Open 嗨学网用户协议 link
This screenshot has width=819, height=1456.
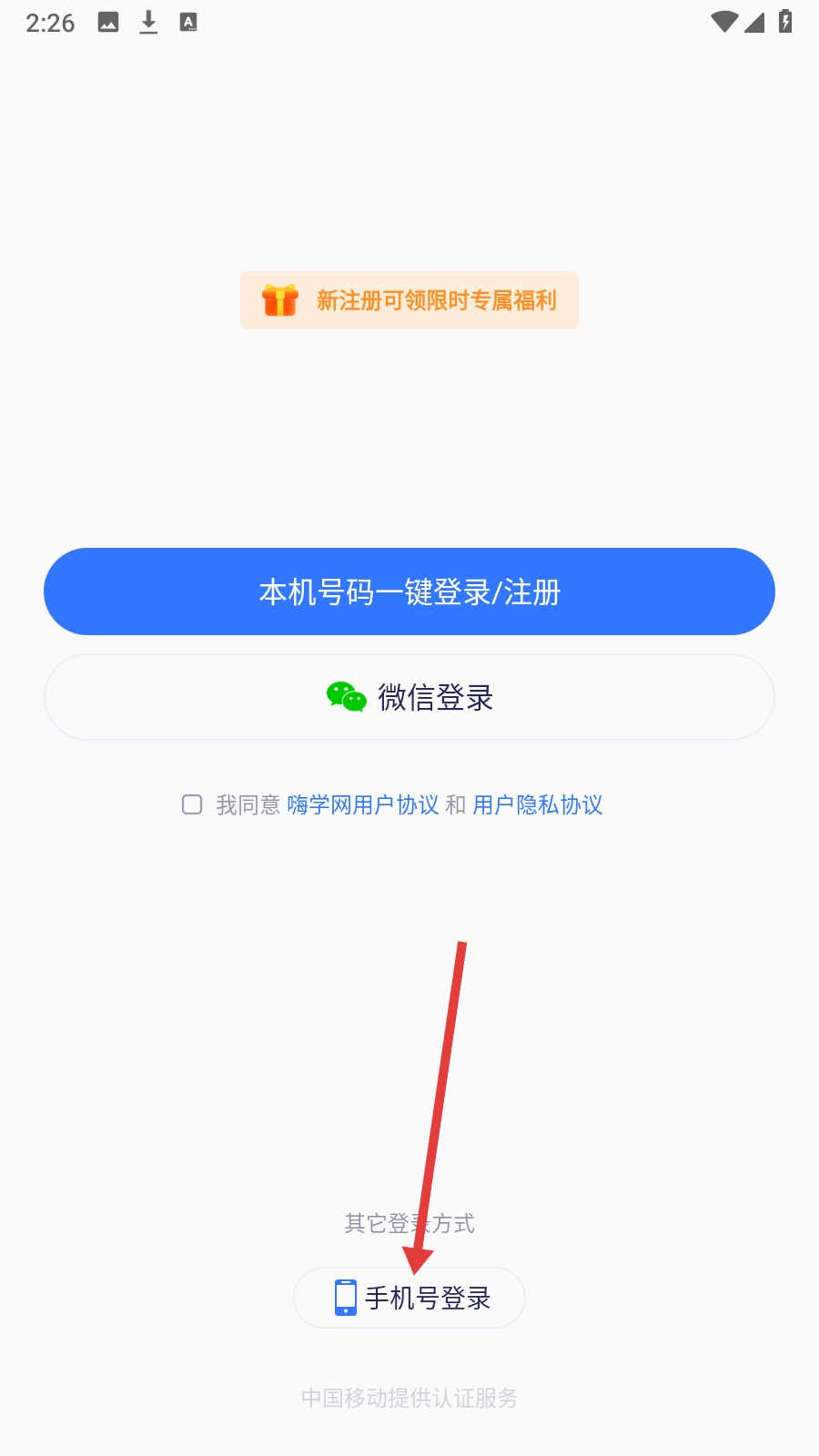(362, 804)
